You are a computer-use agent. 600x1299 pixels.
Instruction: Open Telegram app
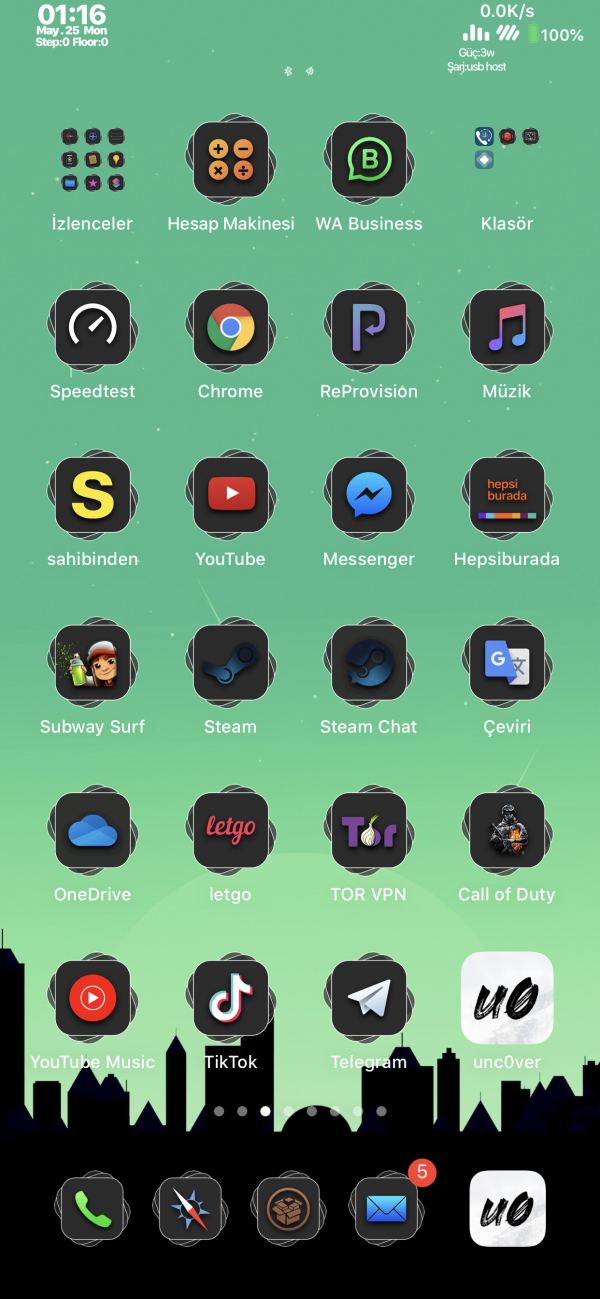tap(369, 998)
